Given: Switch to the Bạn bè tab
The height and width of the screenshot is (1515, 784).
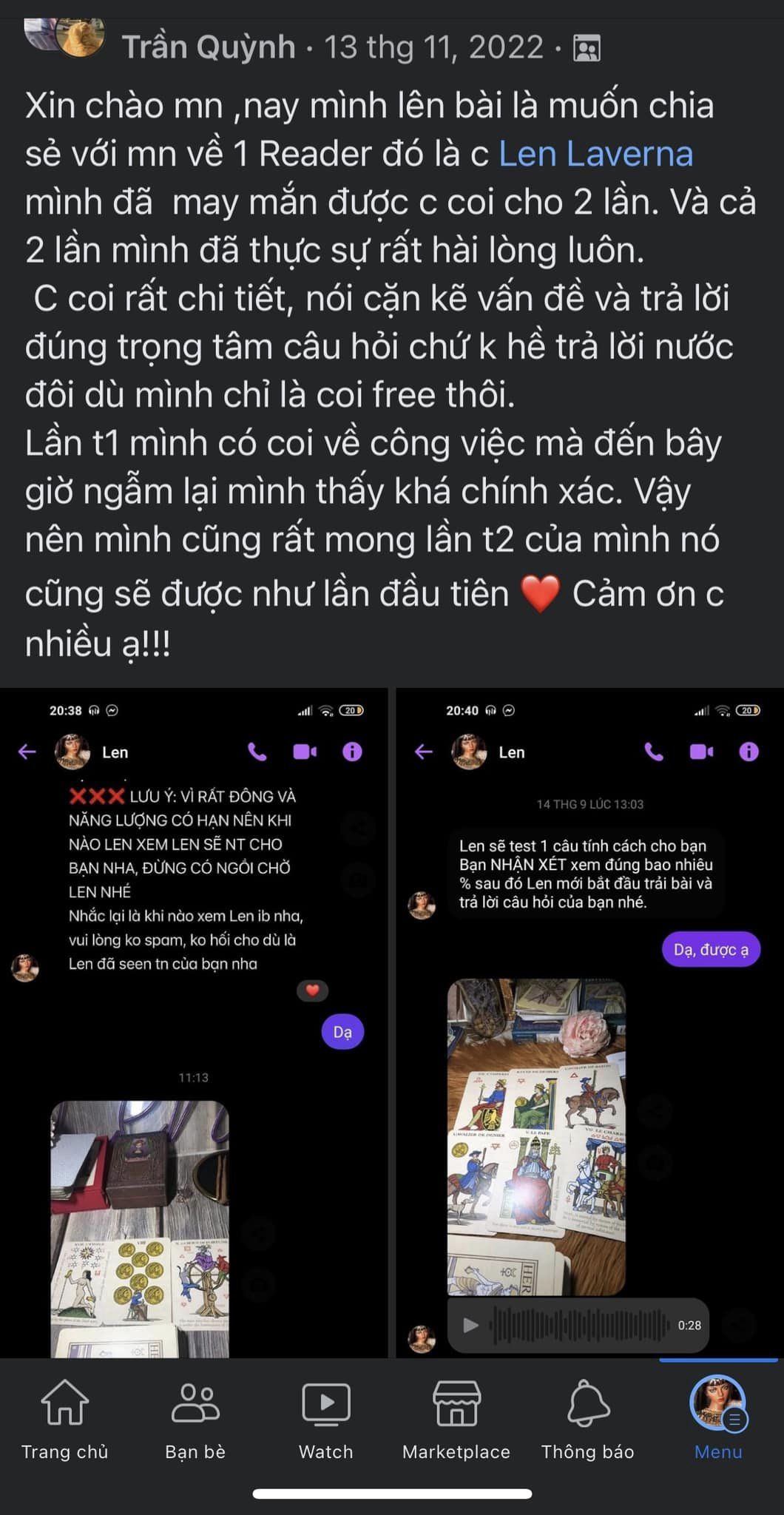Looking at the screenshot, I should tap(195, 1420).
